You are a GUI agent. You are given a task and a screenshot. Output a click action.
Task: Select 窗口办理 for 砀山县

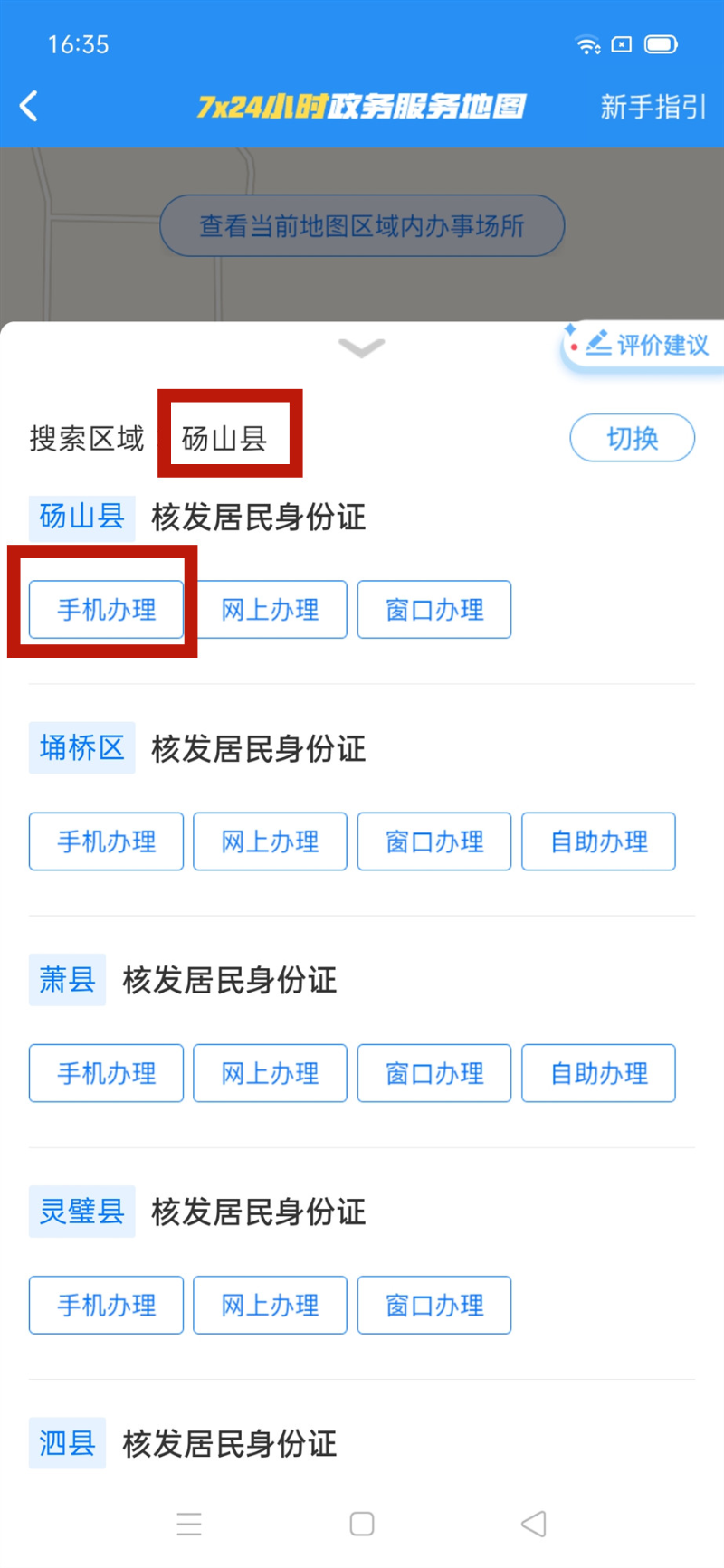[x=434, y=610]
